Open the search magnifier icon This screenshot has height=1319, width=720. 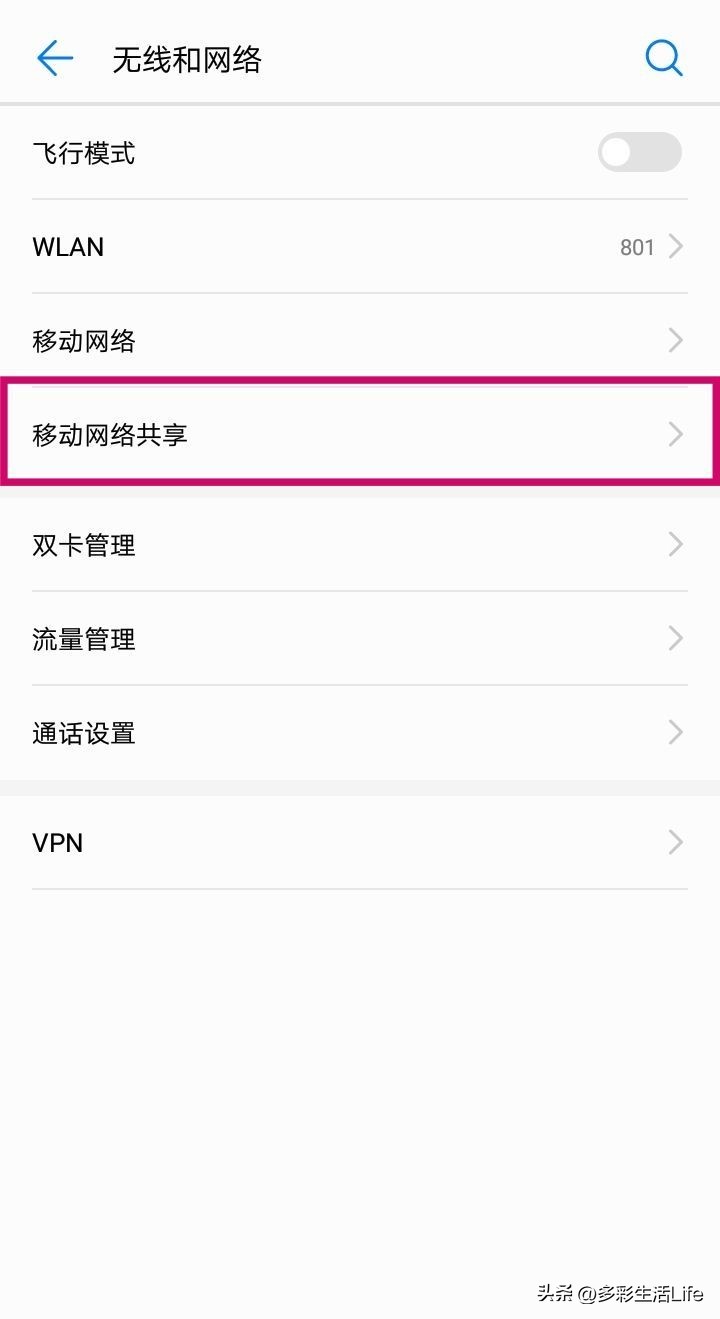tap(663, 59)
